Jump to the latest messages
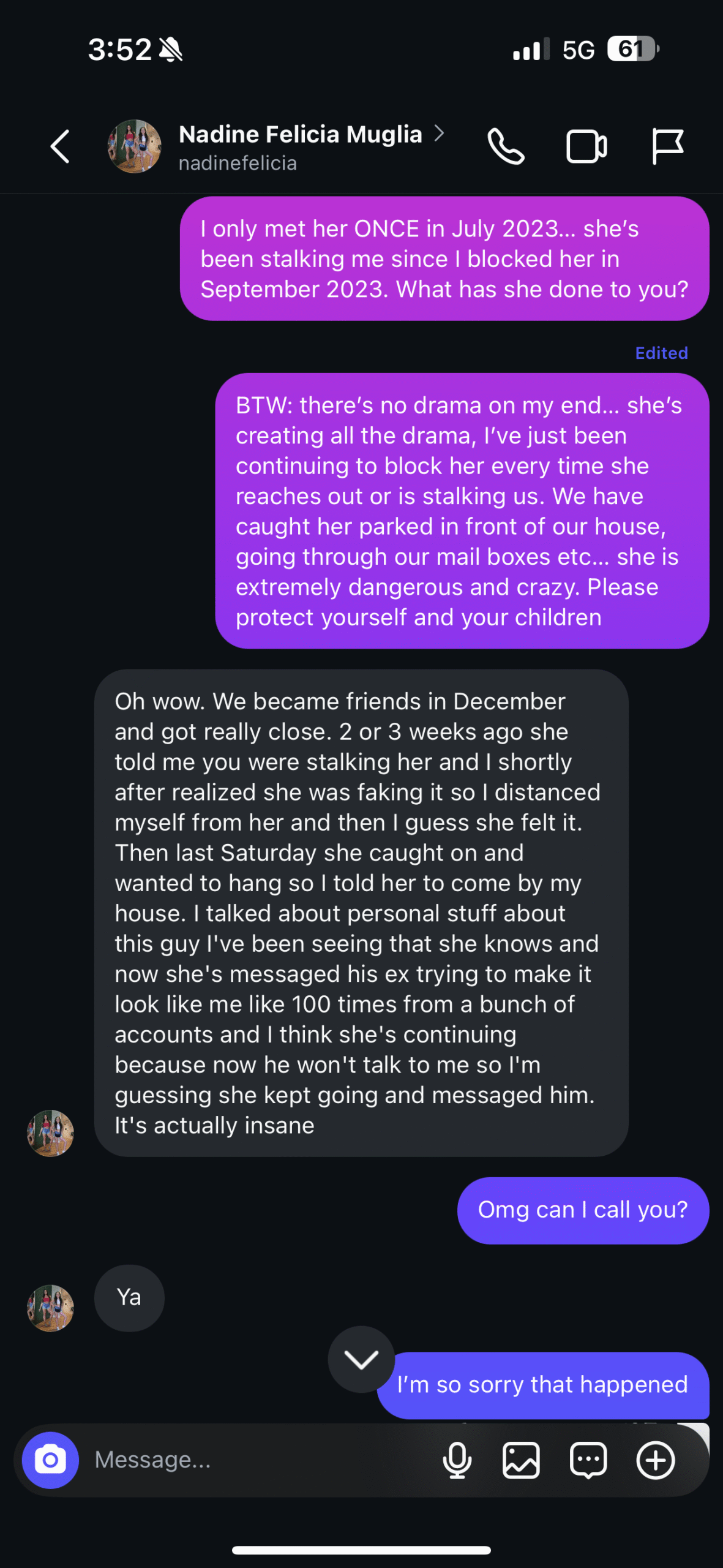The width and height of the screenshot is (723, 1568). click(361, 1359)
